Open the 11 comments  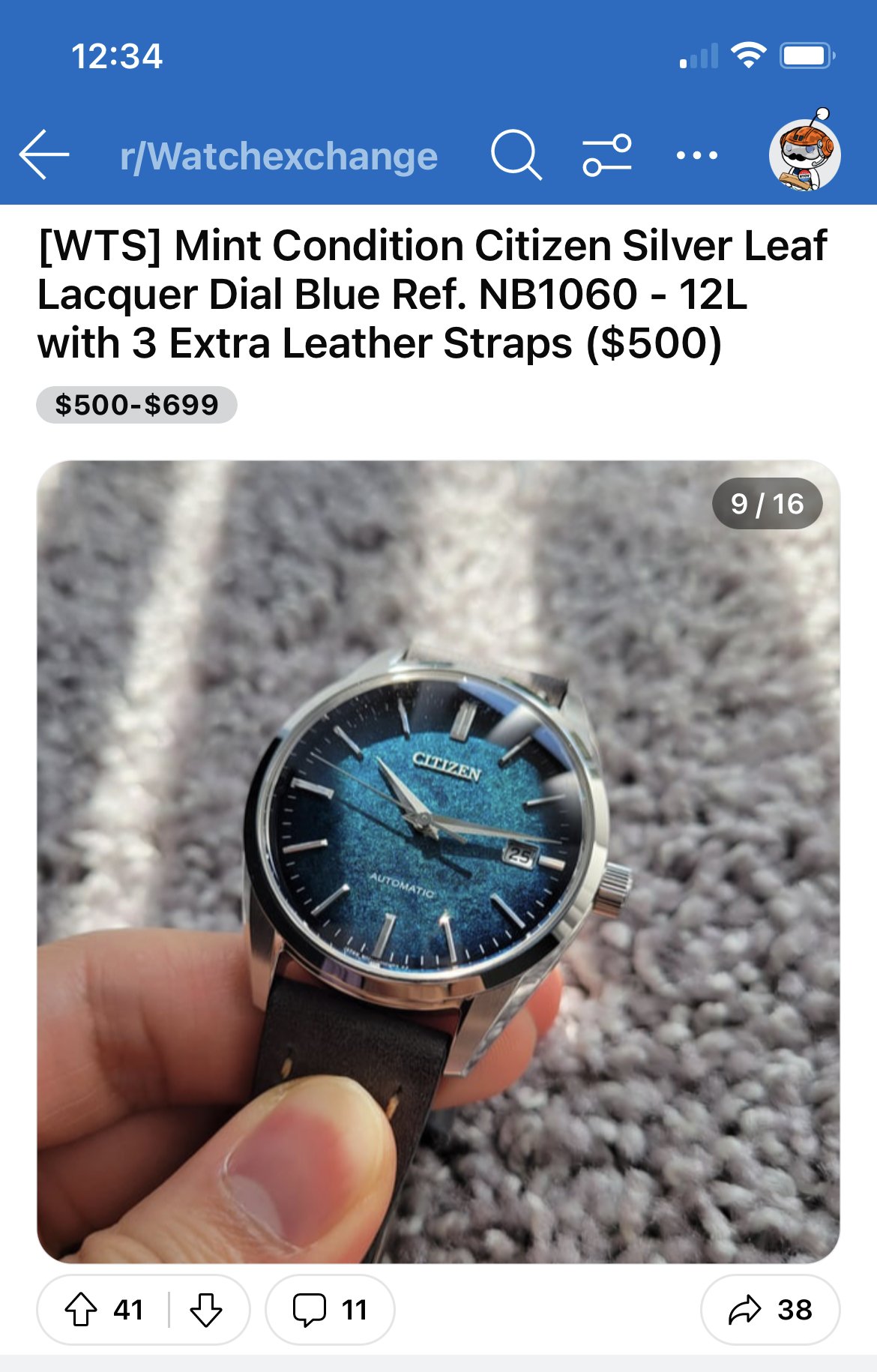pos(330,1310)
